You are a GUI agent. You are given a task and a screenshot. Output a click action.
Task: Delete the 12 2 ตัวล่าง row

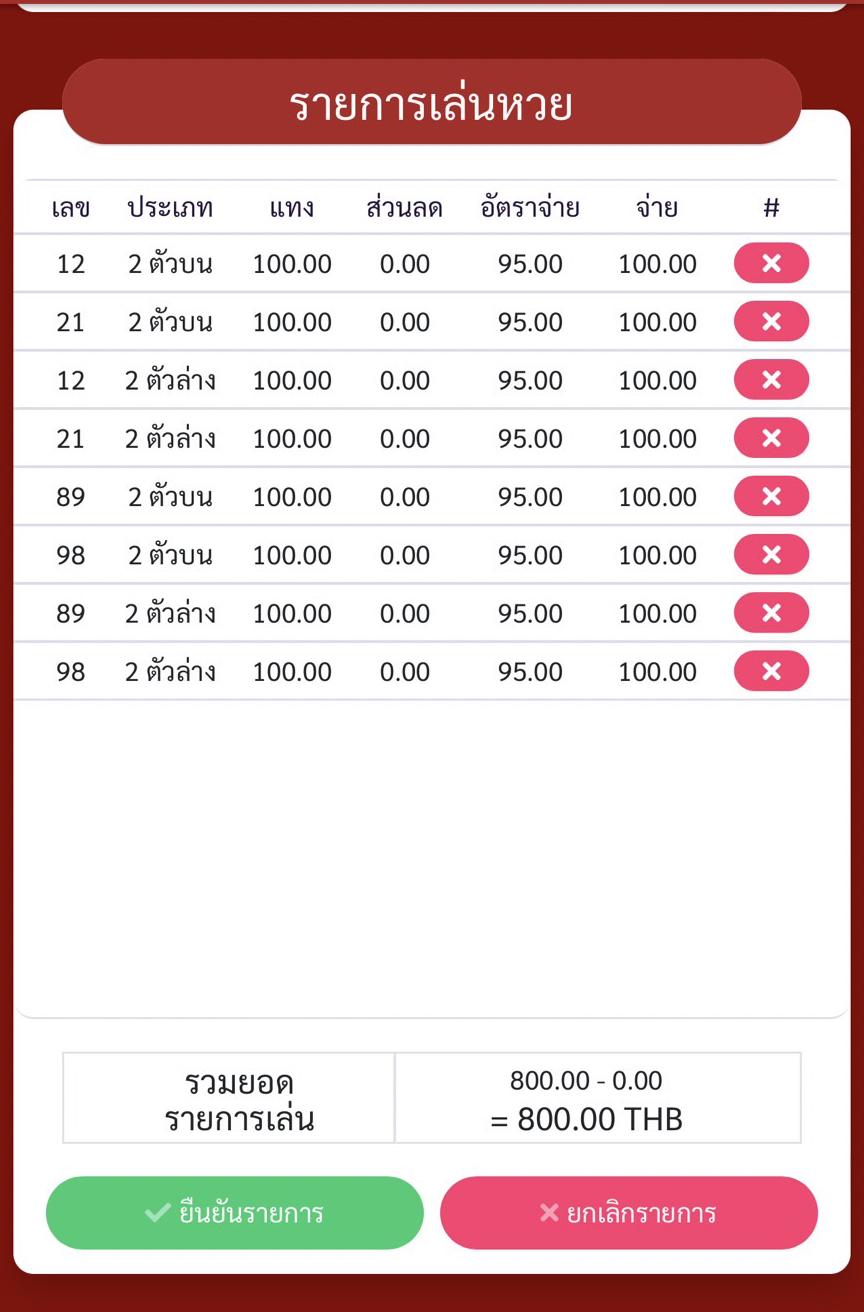point(771,379)
